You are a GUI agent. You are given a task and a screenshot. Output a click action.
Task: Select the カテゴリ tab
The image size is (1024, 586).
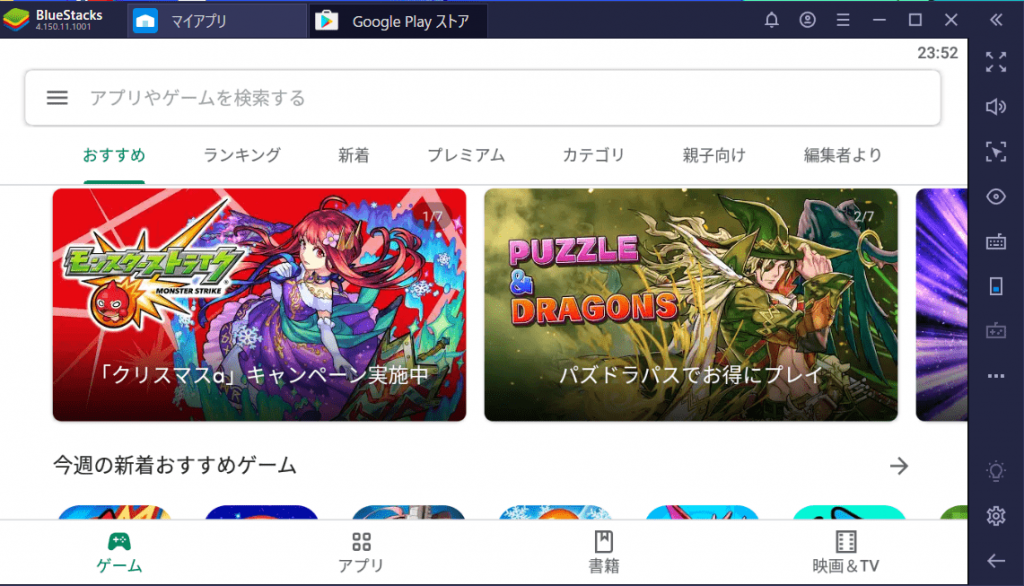(593, 155)
